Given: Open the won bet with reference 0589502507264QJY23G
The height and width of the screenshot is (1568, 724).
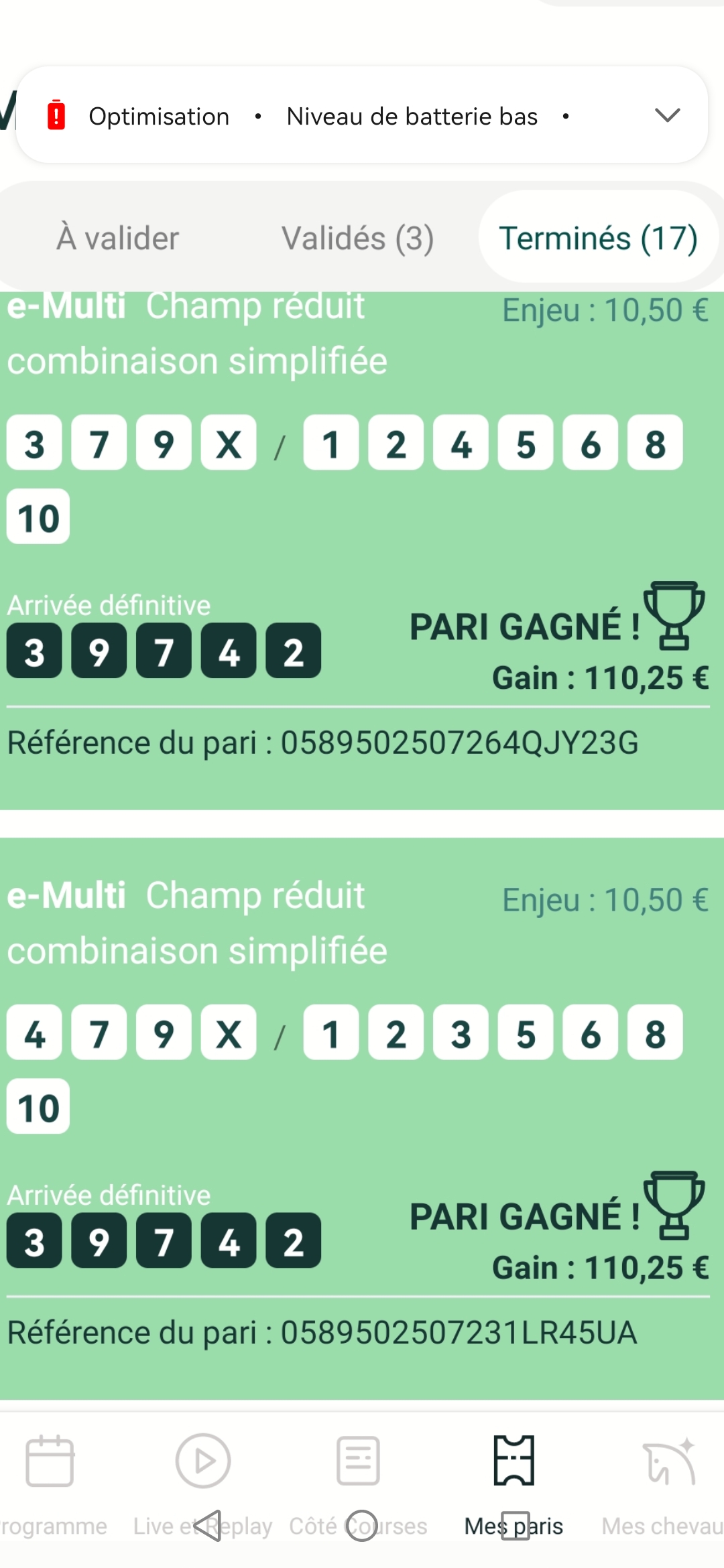Looking at the screenshot, I should pos(362,551).
